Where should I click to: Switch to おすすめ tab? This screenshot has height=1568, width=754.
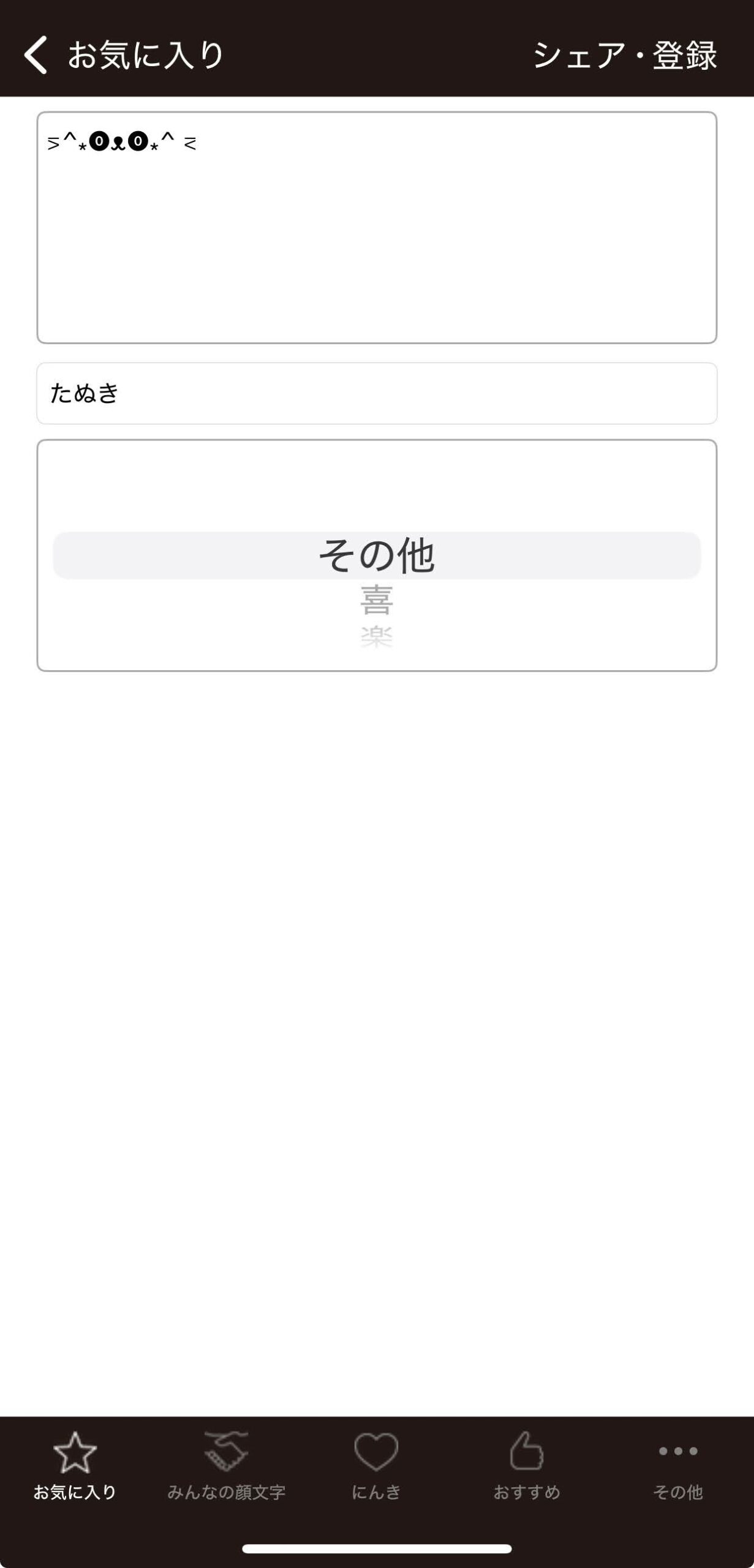pyautogui.click(x=527, y=1465)
